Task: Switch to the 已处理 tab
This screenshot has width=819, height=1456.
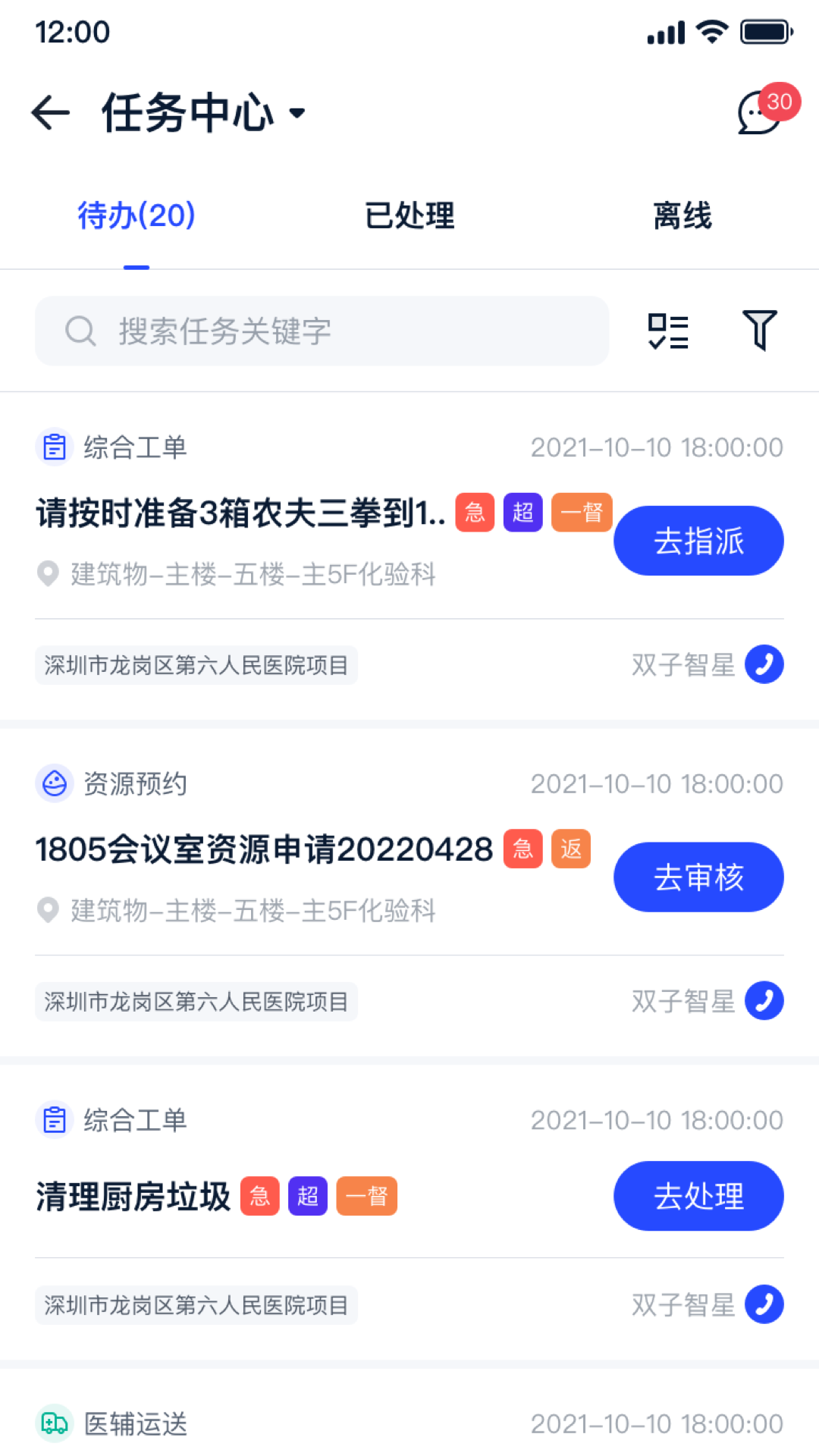Action: click(409, 216)
